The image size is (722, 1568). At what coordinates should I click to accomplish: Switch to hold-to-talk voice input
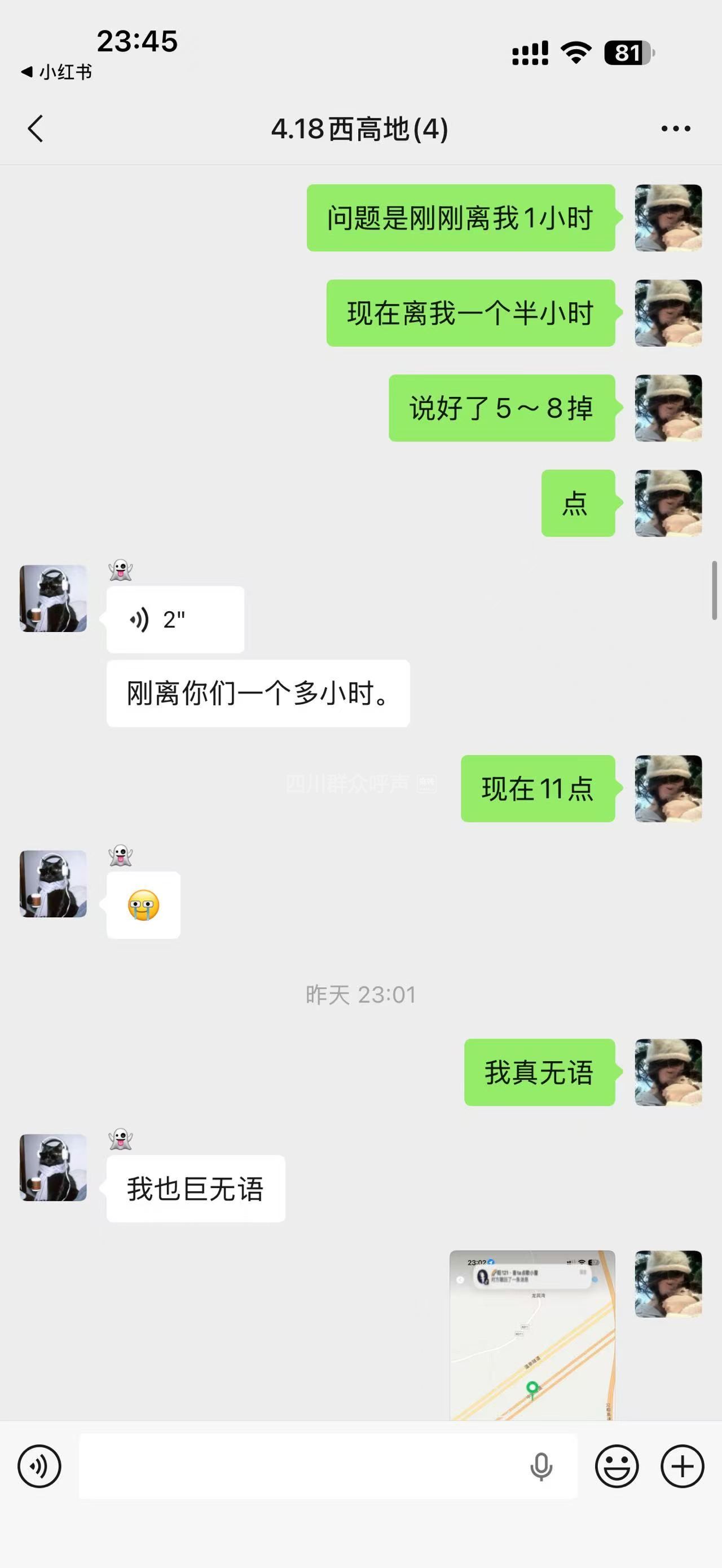(39, 1467)
